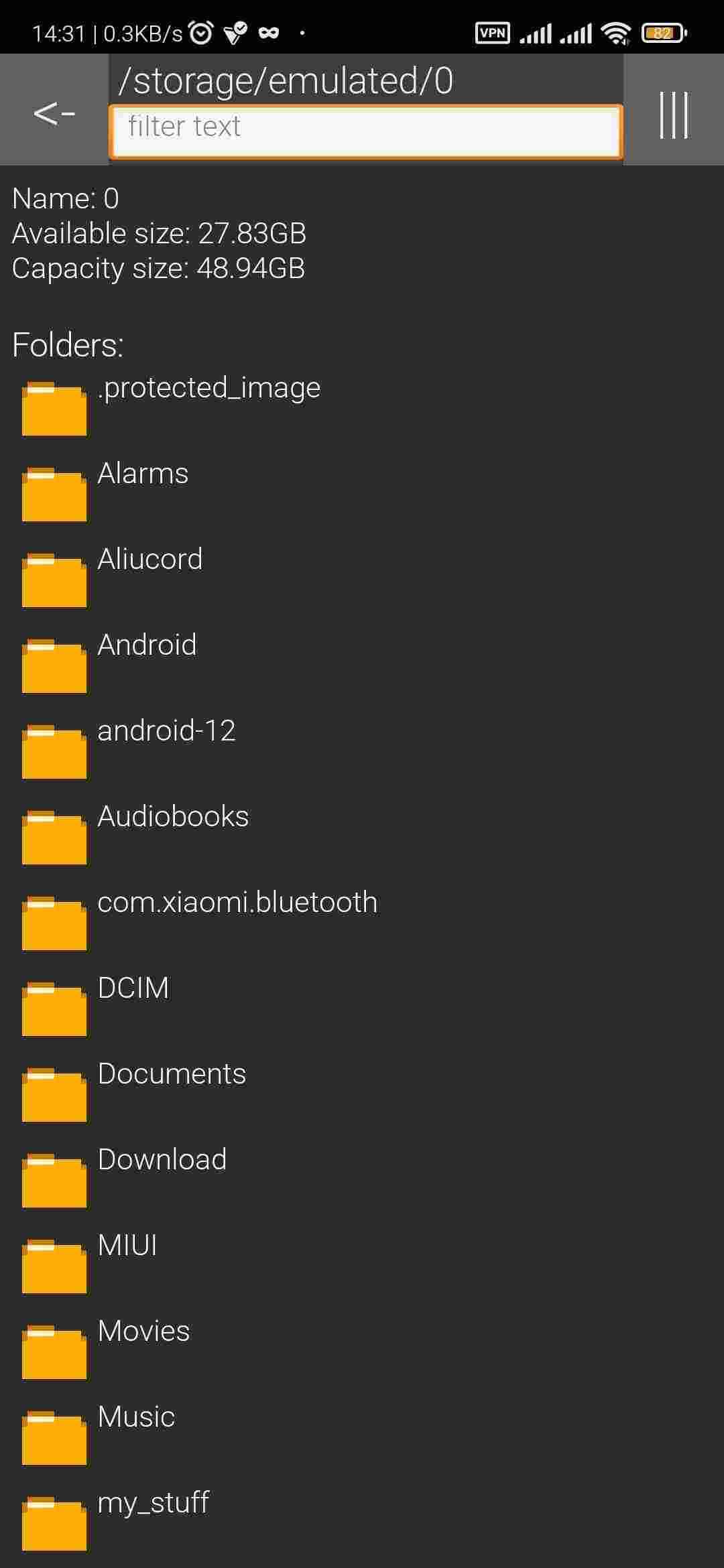The image size is (724, 1568).
Task: Select the path /storage/emulated/0
Action: pyautogui.click(x=287, y=79)
